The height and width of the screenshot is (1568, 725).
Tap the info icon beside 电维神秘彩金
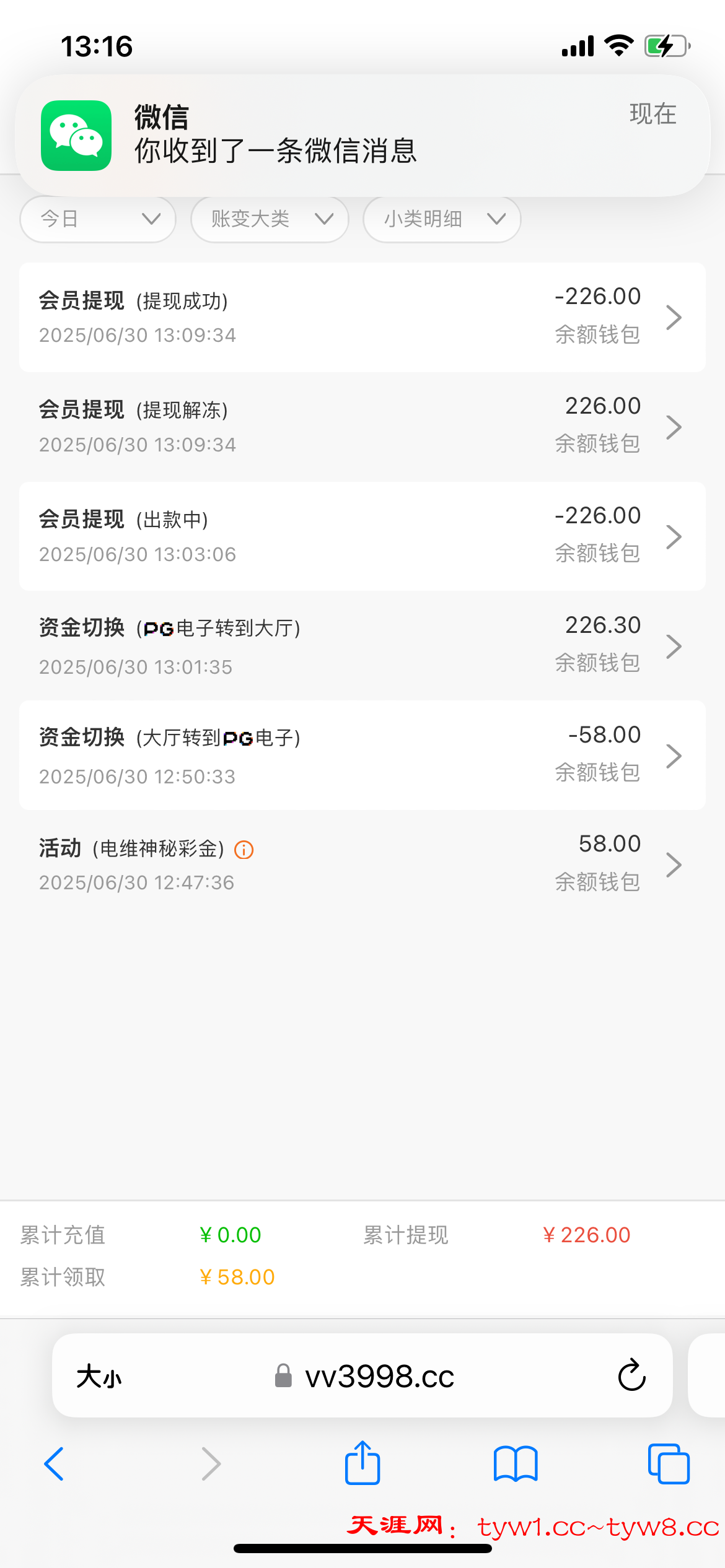pyautogui.click(x=244, y=850)
